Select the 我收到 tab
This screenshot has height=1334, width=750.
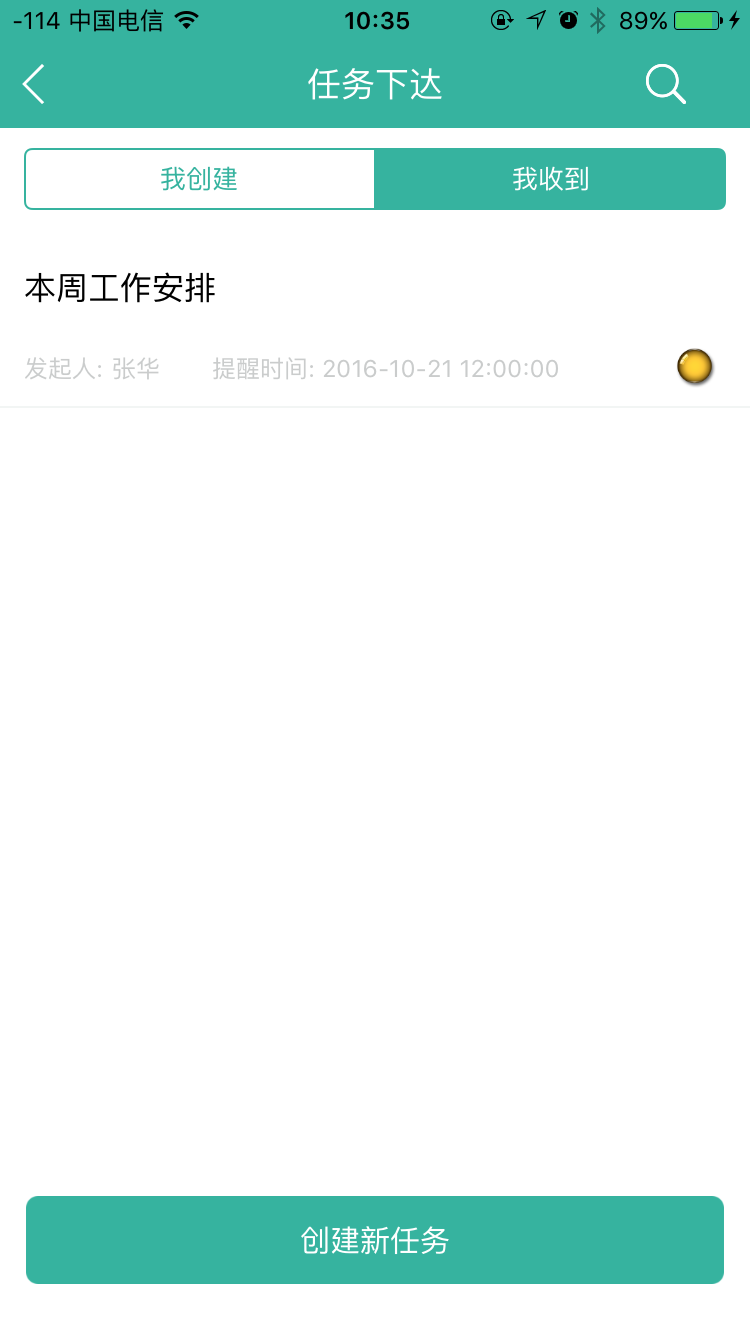pyautogui.click(x=550, y=179)
